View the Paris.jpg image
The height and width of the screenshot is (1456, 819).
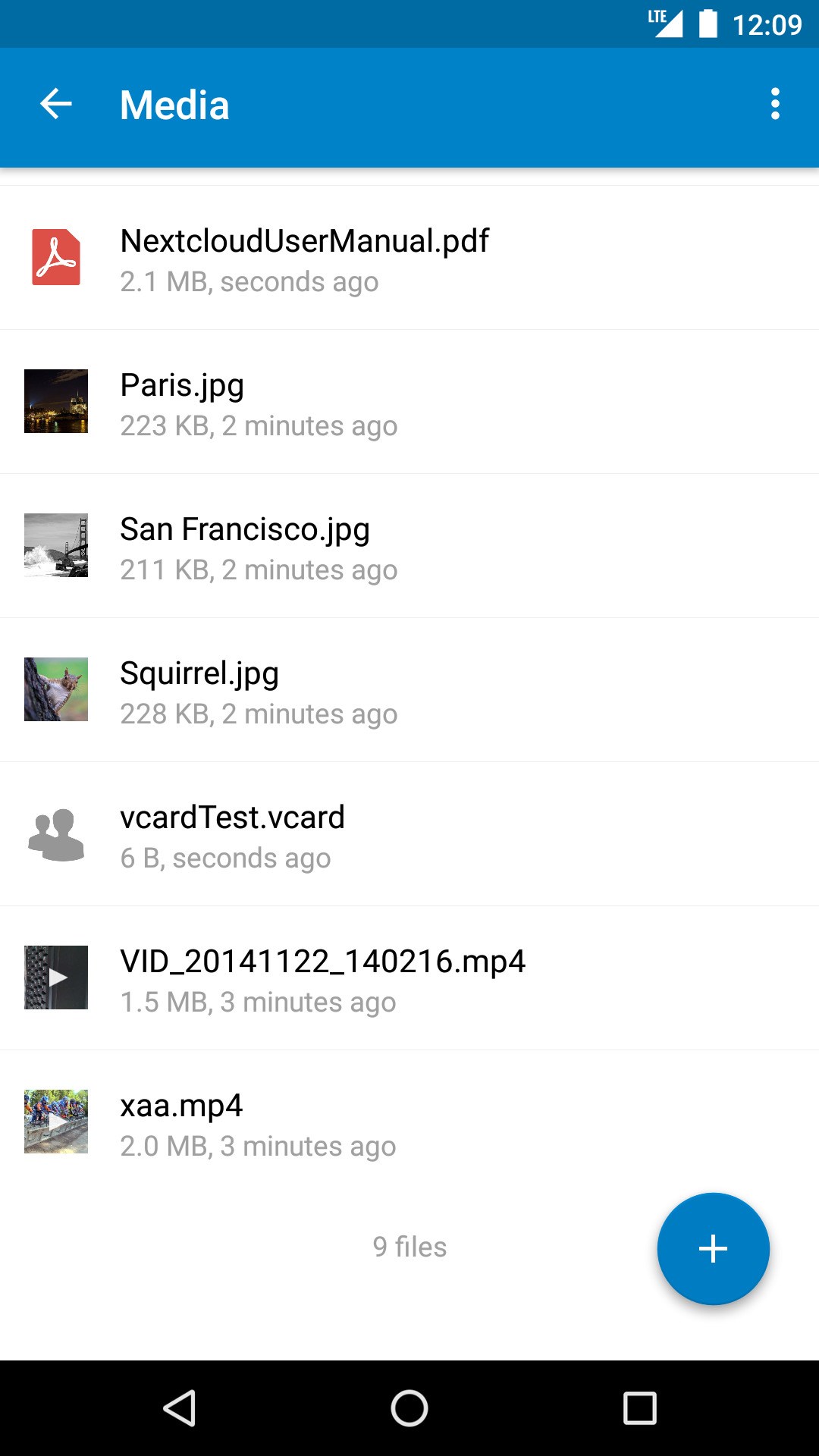coord(409,402)
